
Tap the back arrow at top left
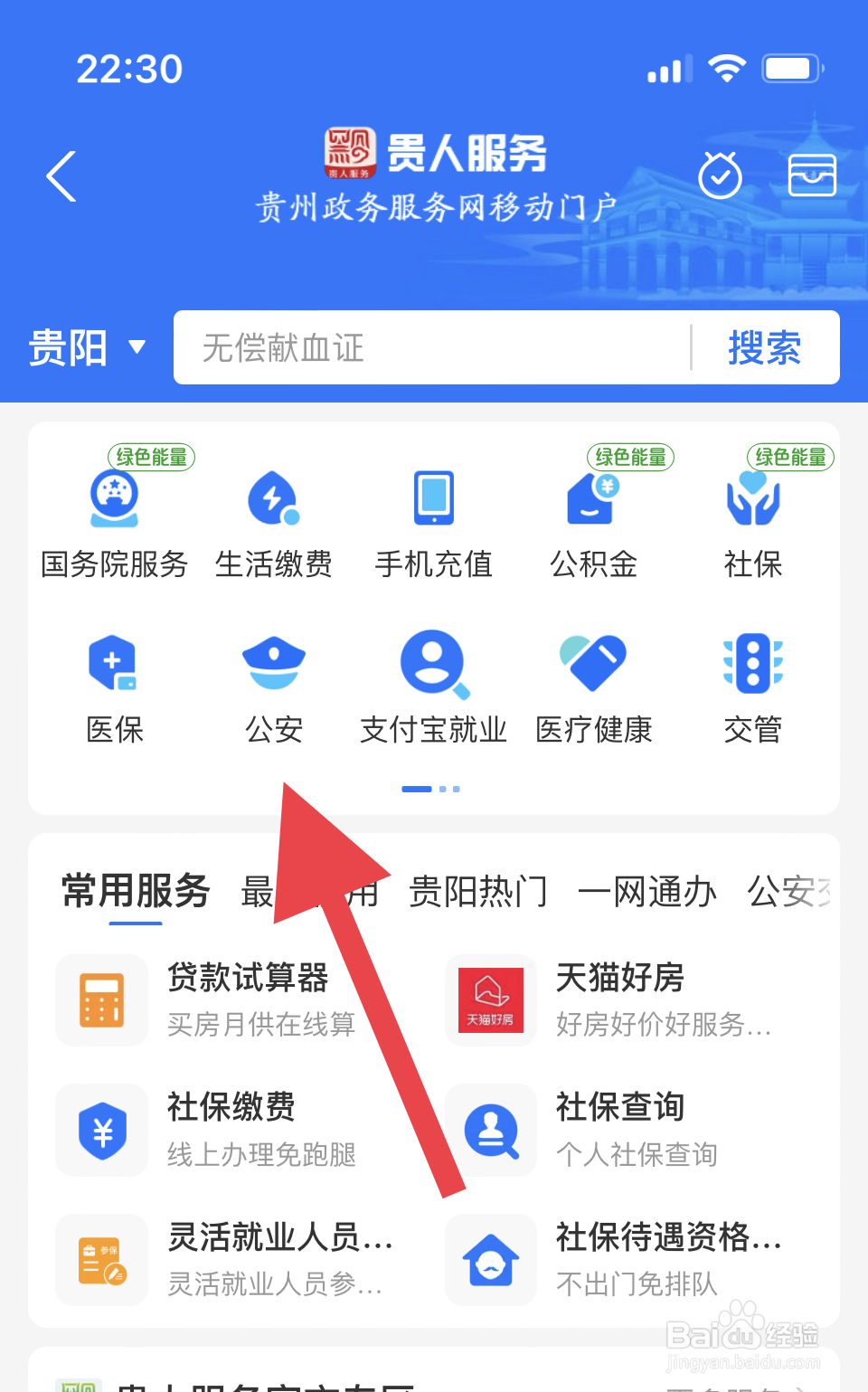(60, 175)
